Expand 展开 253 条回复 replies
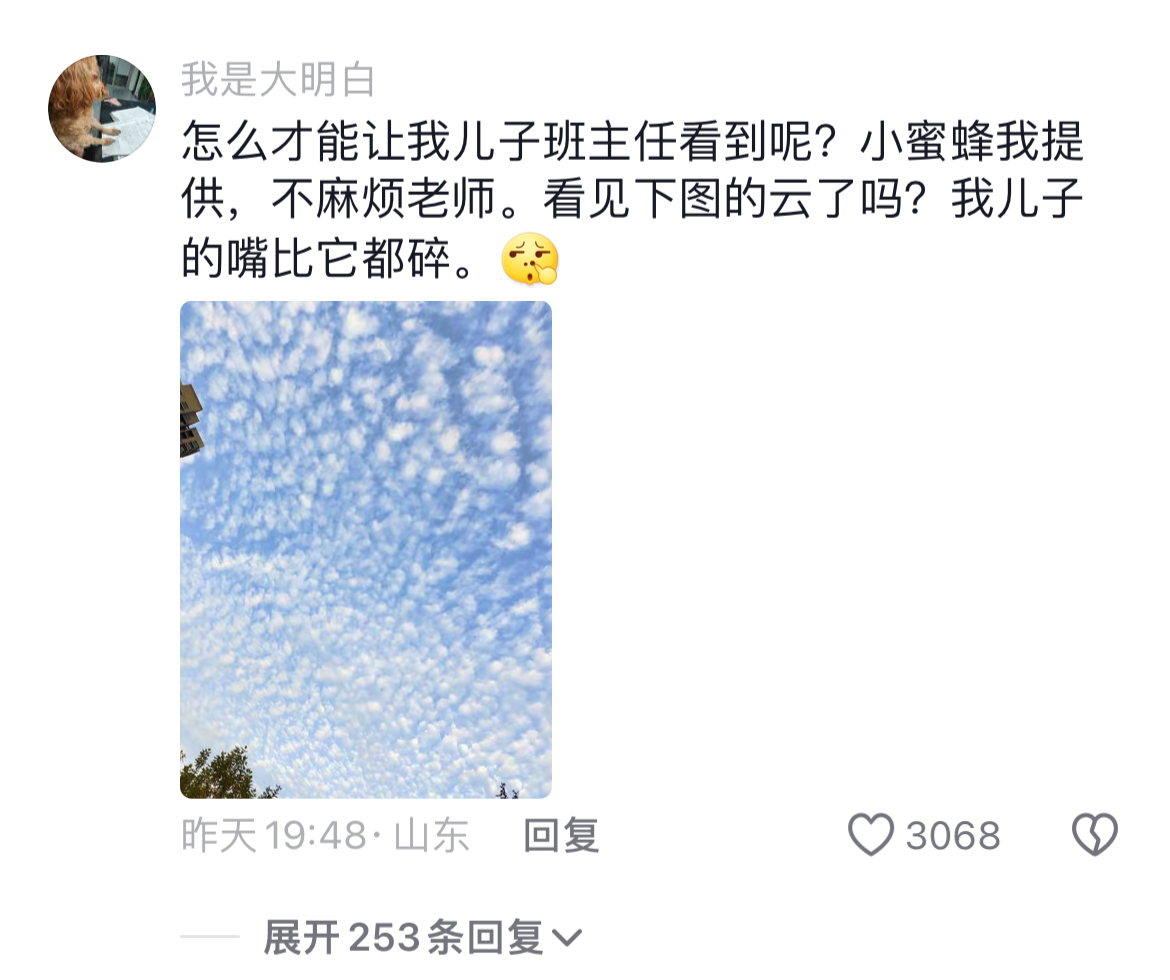 tap(422, 938)
